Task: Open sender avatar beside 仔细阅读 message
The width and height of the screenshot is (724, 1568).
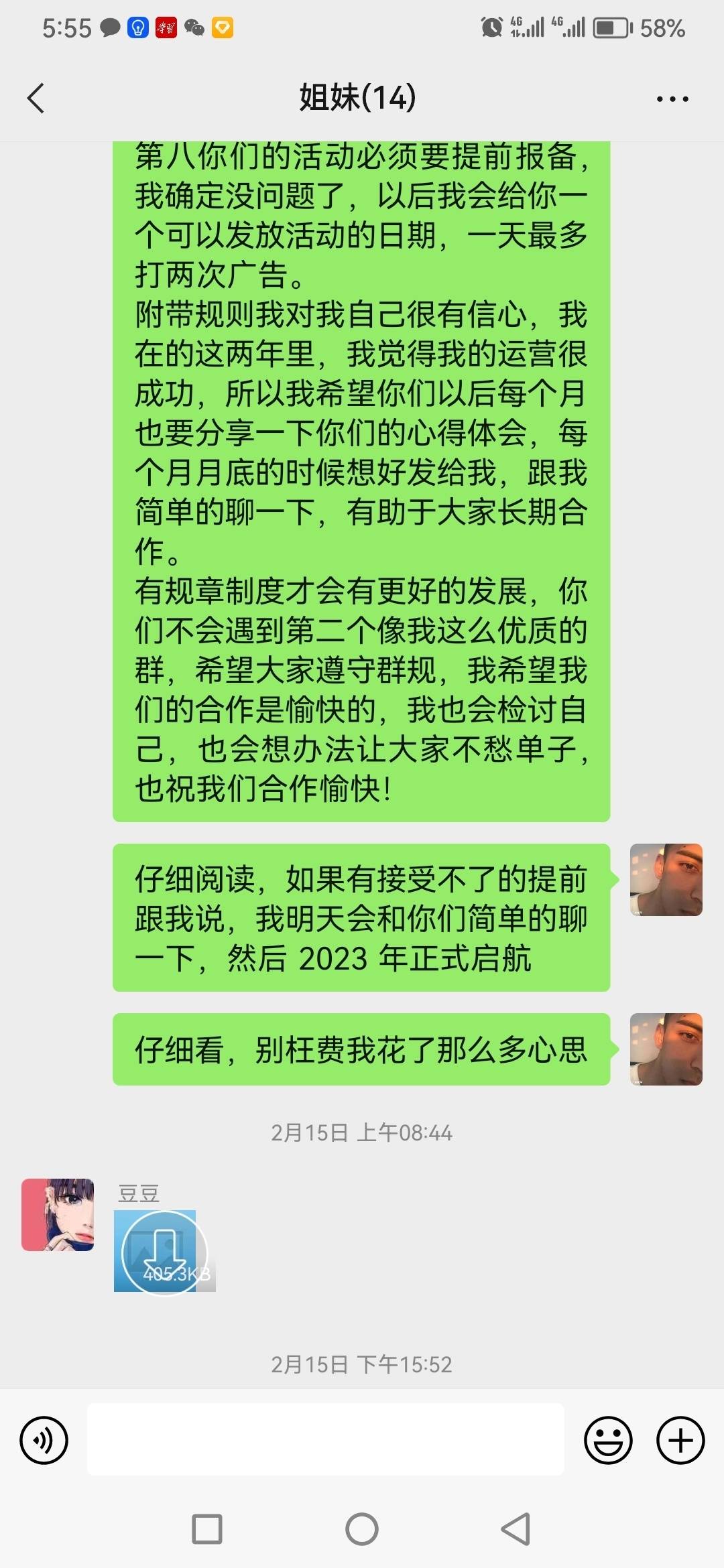Action: 666,880
